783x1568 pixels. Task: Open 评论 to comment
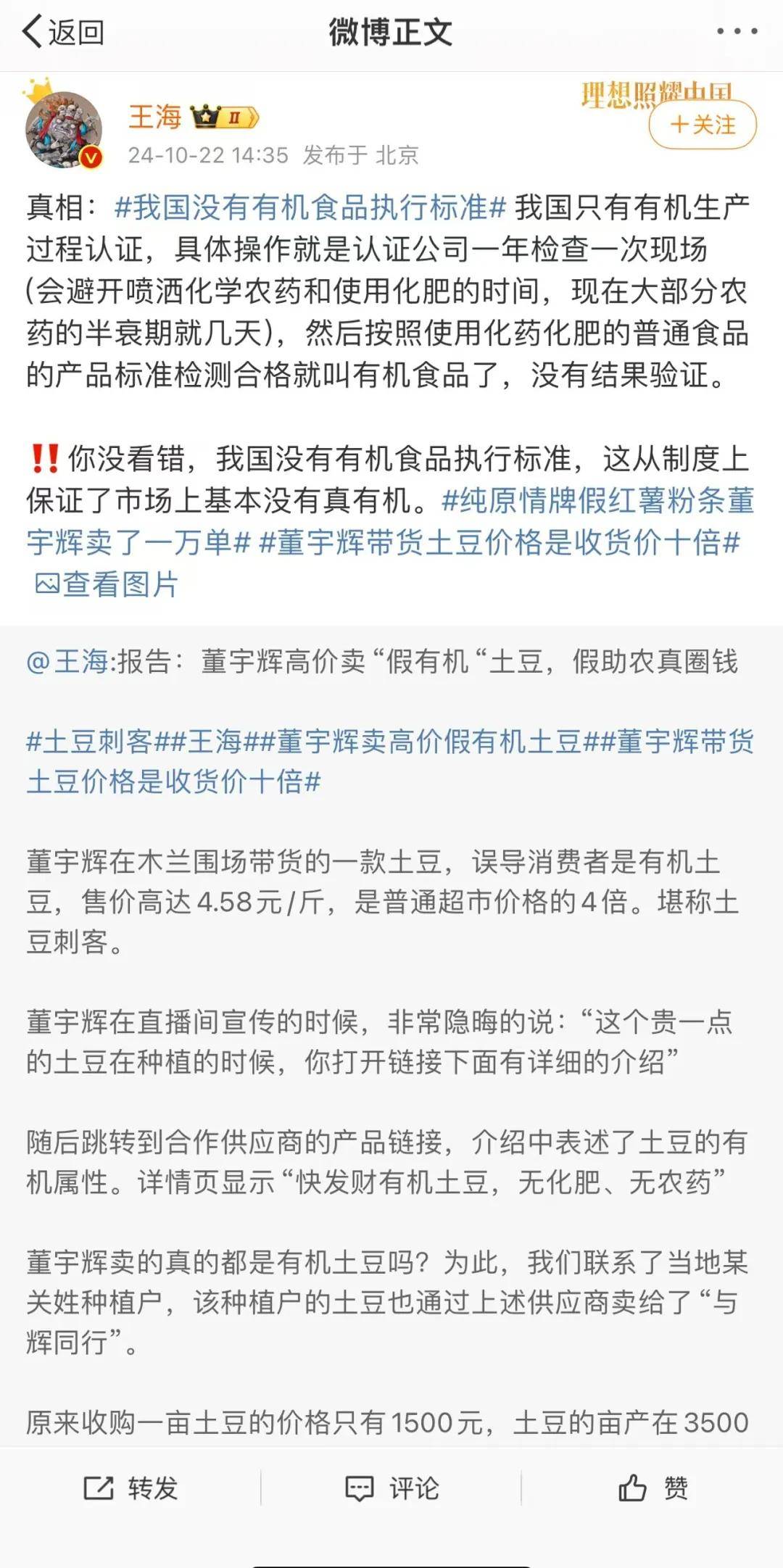pyautogui.click(x=391, y=1488)
